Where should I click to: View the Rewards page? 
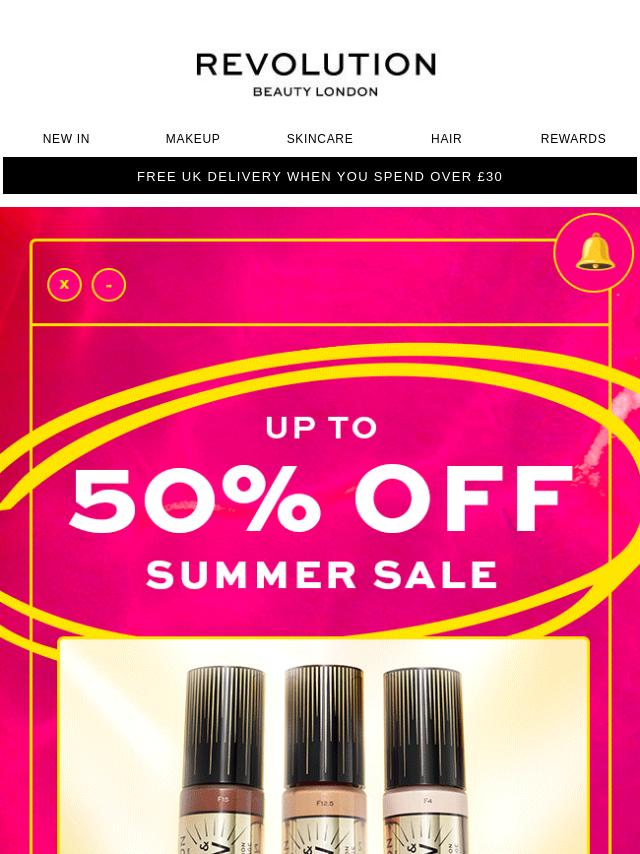click(573, 139)
